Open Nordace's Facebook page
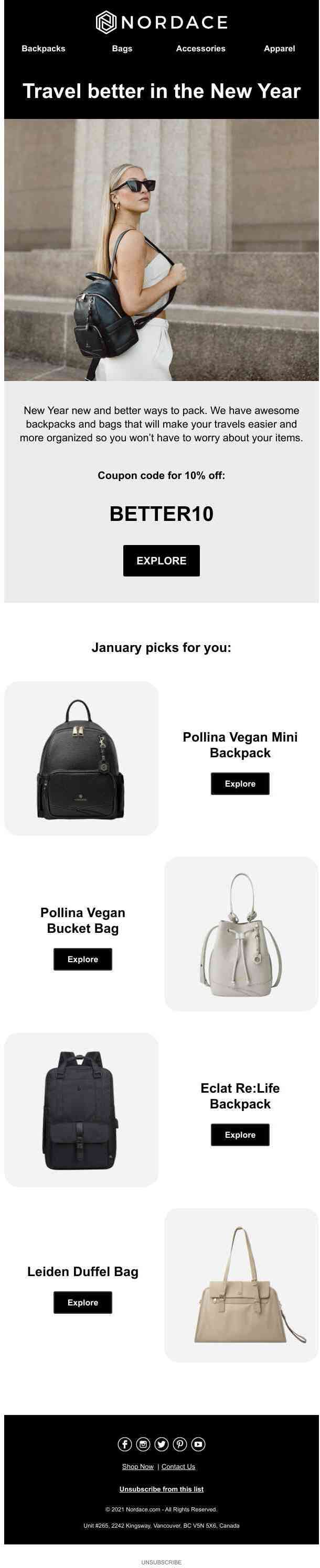The width and height of the screenshot is (320, 1568). pos(124,1444)
